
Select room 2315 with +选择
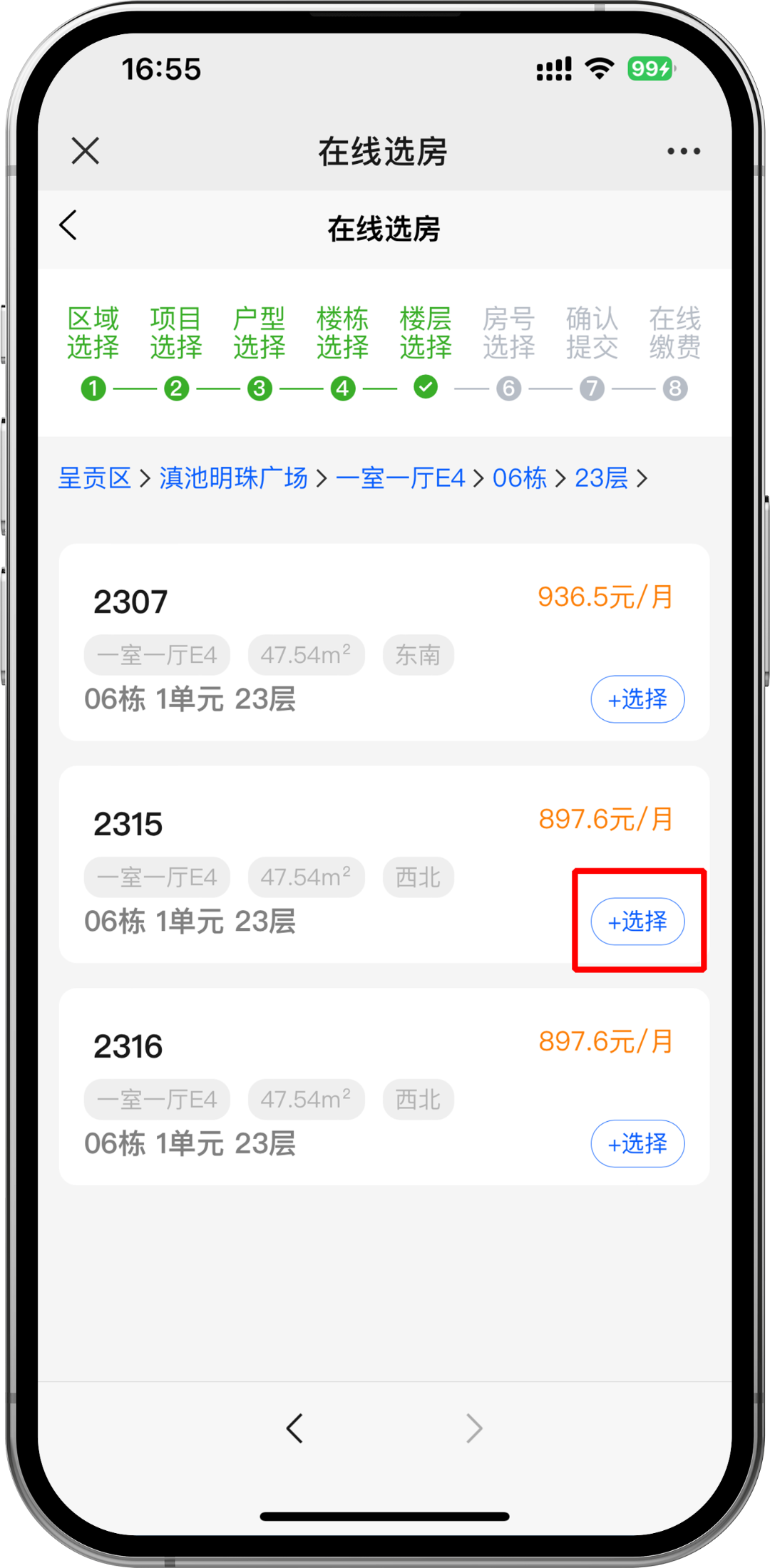tap(637, 922)
